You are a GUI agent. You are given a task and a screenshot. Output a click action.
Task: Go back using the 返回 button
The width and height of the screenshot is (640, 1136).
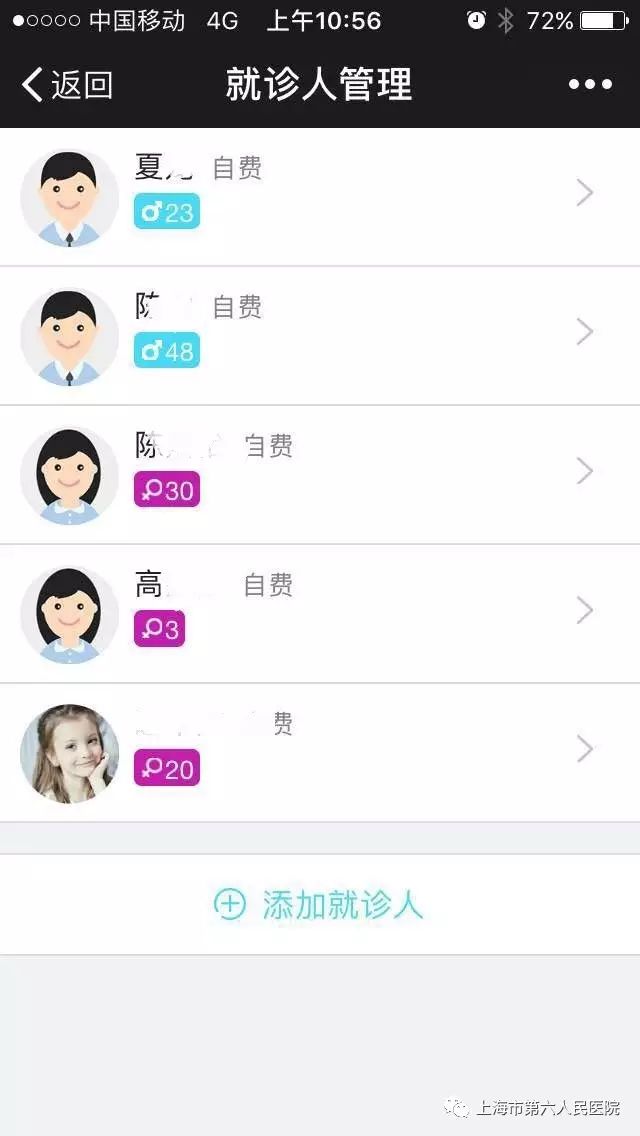pos(67,85)
